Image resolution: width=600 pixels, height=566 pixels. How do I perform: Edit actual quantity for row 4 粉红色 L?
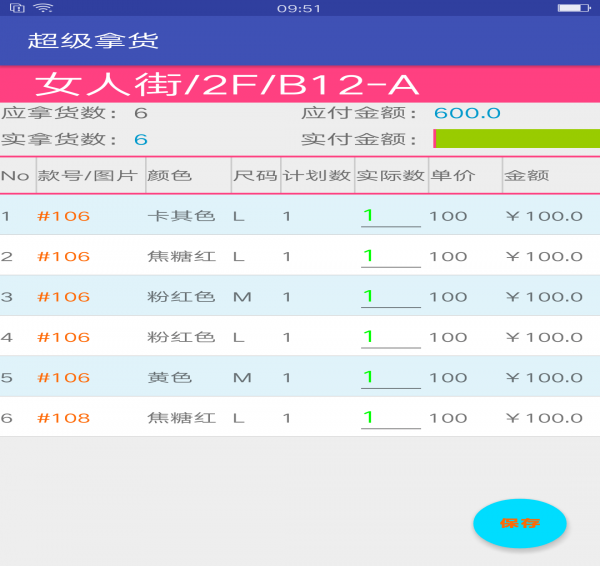pyautogui.click(x=390, y=337)
